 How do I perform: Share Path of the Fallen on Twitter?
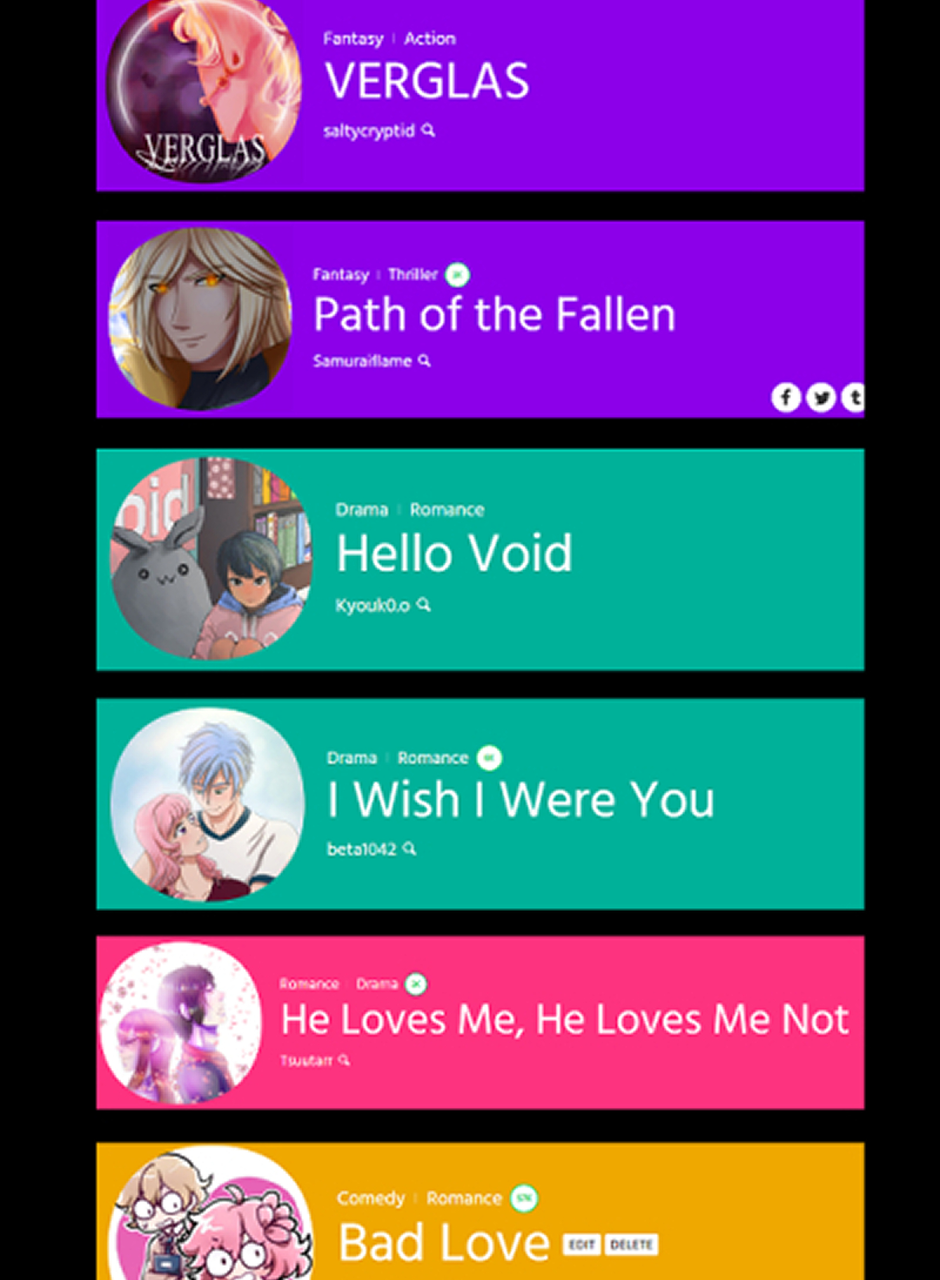click(x=821, y=398)
